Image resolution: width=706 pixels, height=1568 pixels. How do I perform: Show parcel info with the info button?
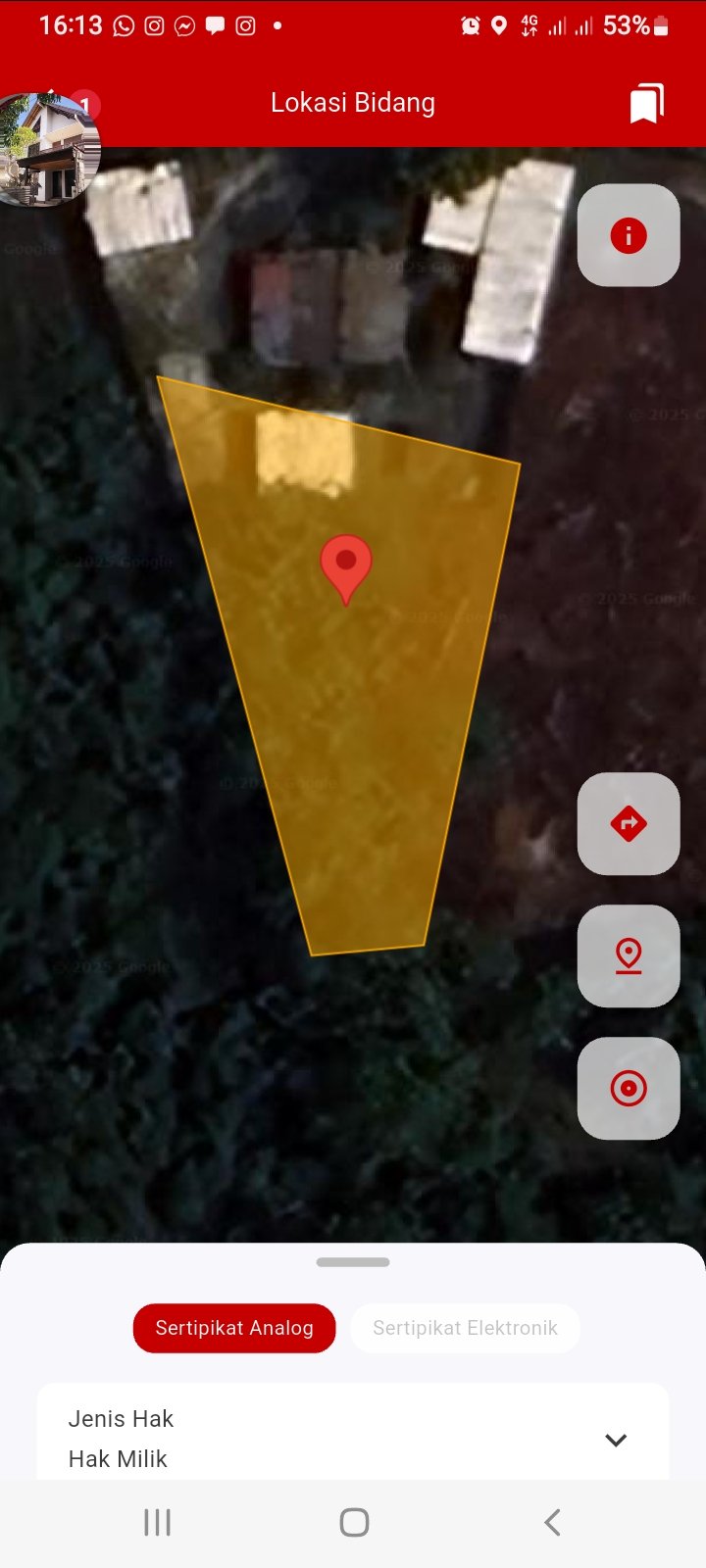pos(629,235)
